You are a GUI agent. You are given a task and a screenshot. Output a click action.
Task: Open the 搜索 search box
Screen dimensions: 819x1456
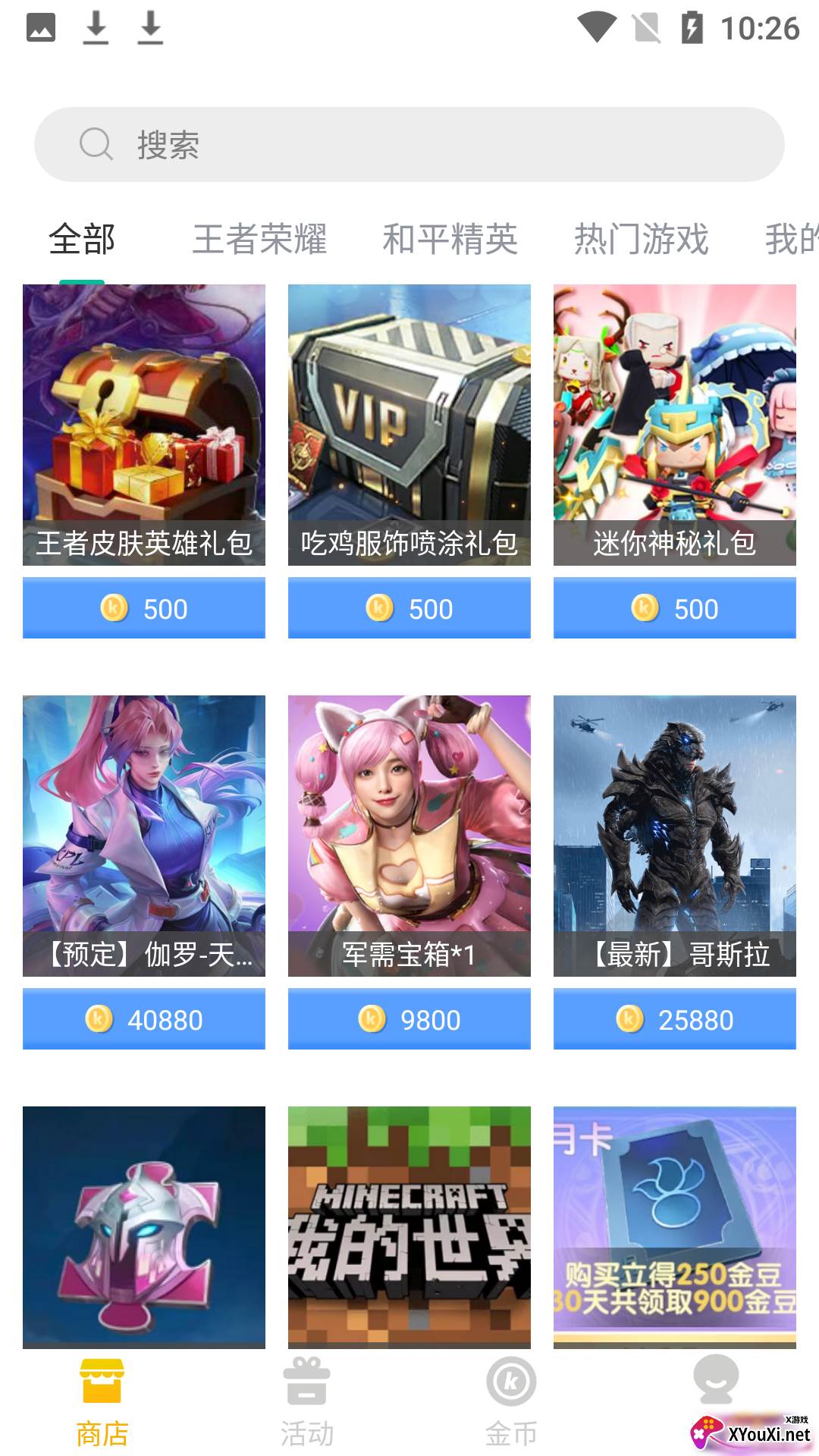click(409, 144)
